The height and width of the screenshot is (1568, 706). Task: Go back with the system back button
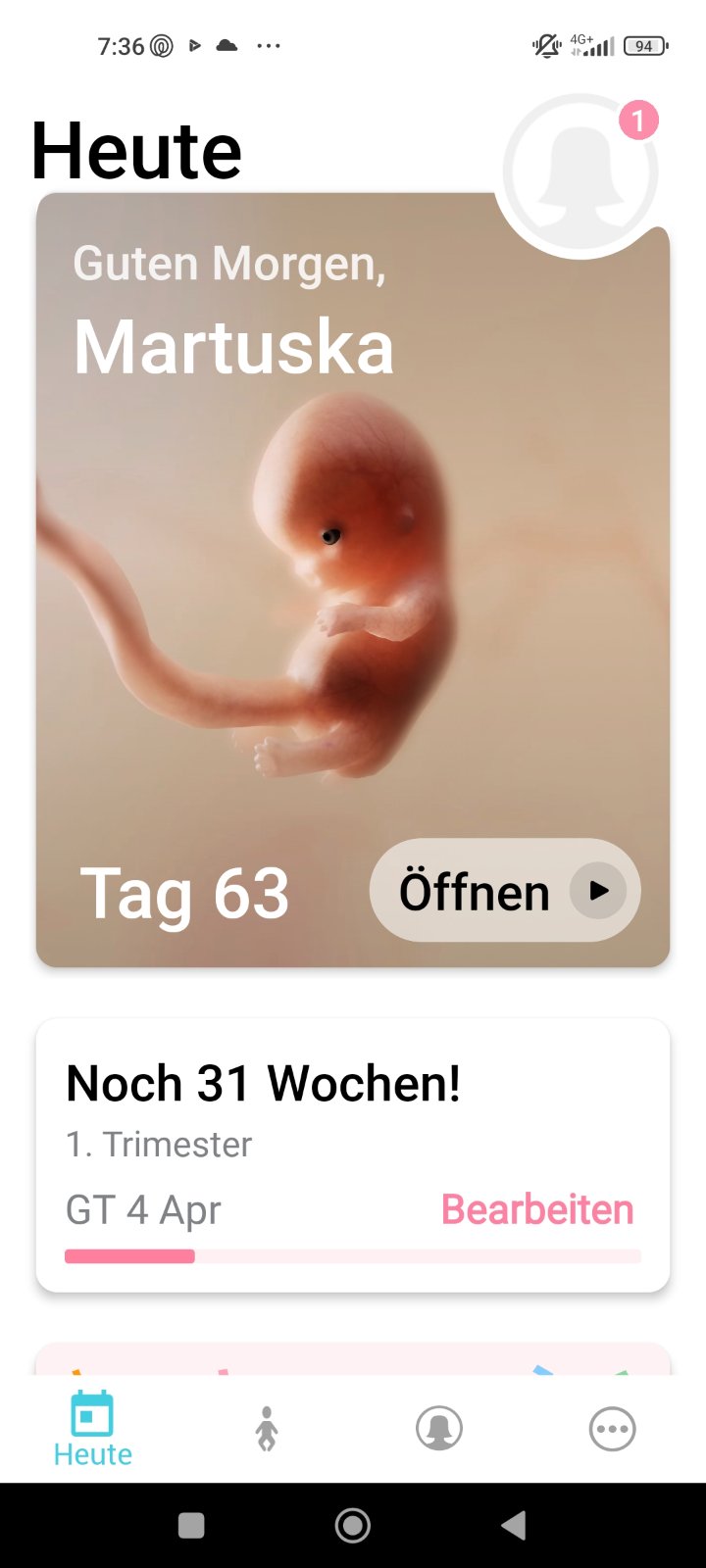[x=513, y=1525]
